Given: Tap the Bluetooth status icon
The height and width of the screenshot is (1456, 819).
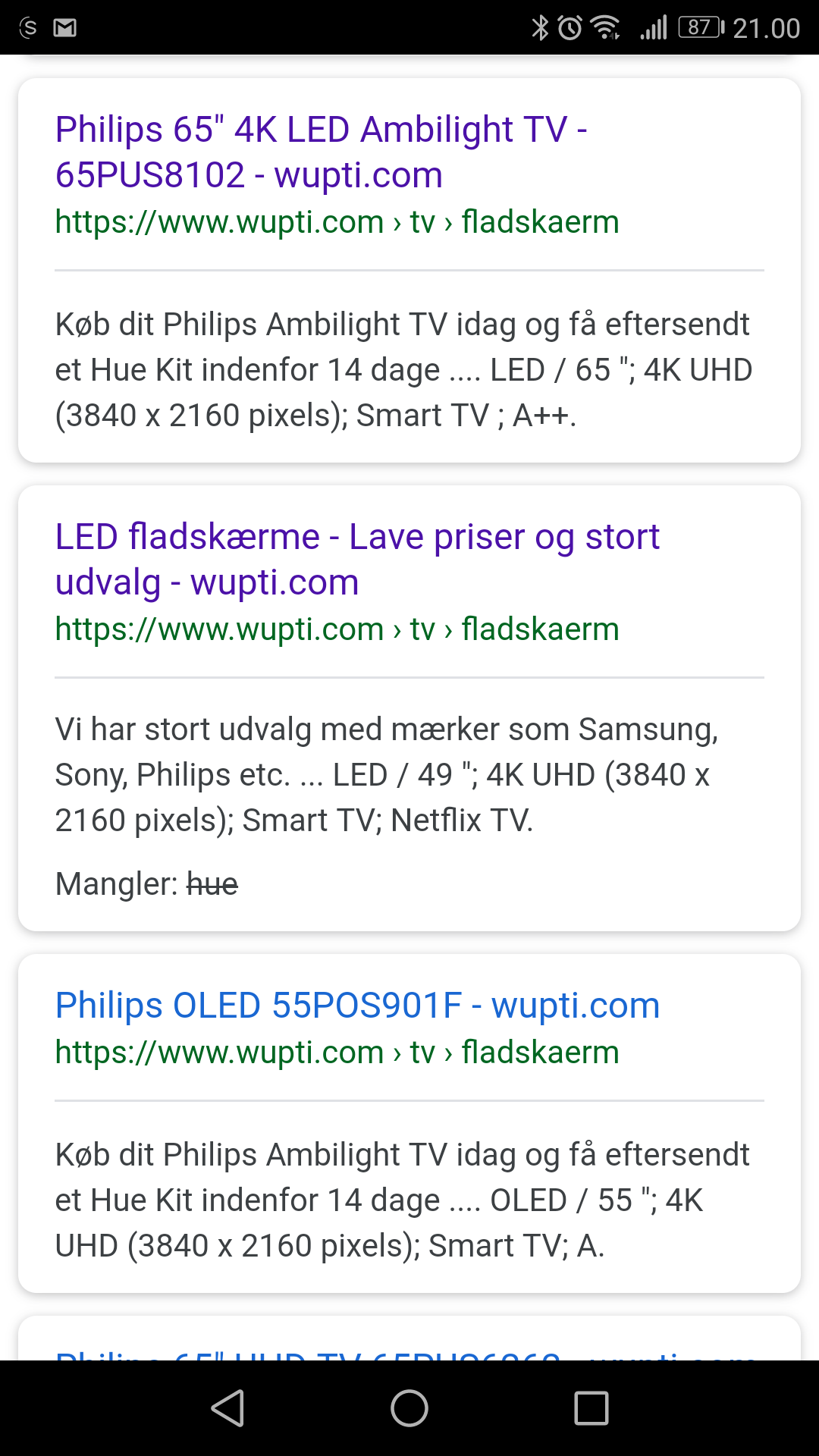Looking at the screenshot, I should (540, 27).
